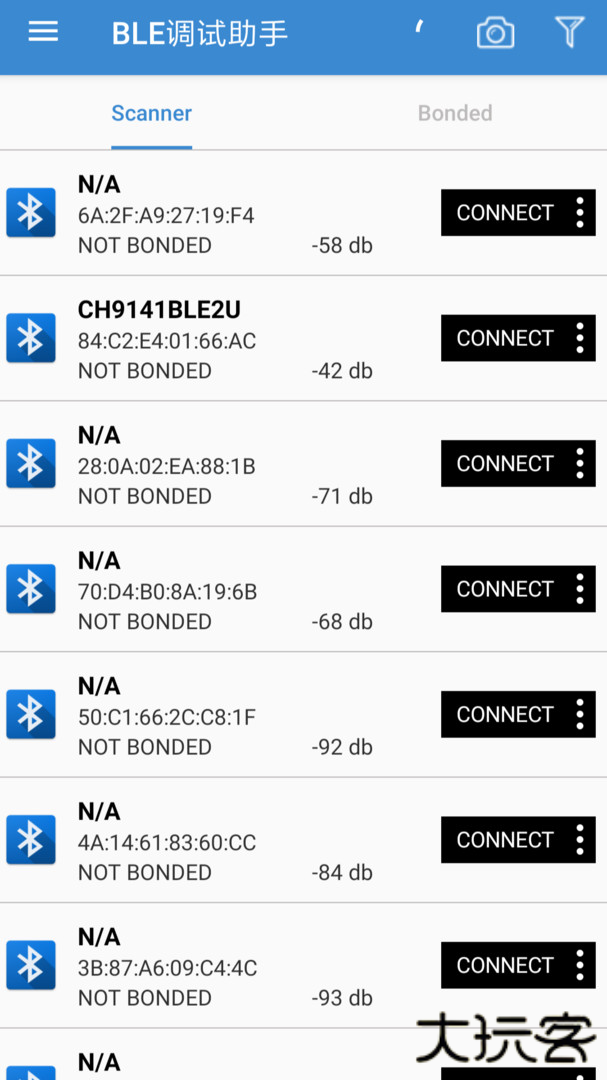The width and height of the screenshot is (607, 1080).
Task: Show more options for 28:0A:02:EA:88:1B
Action: pos(580,464)
